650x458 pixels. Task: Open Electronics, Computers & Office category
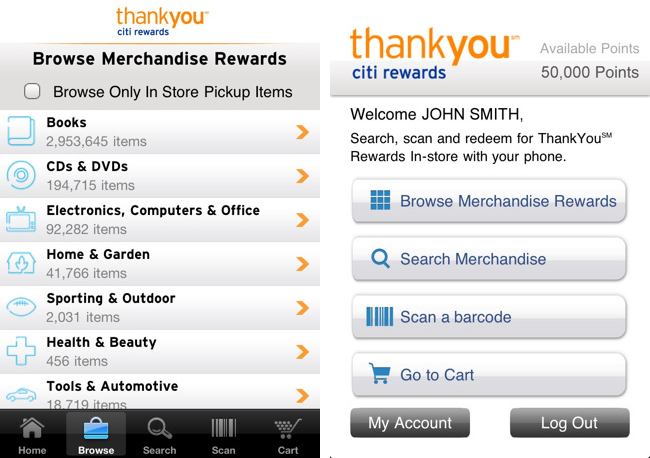pyautogui.click(x=160, y=220)
